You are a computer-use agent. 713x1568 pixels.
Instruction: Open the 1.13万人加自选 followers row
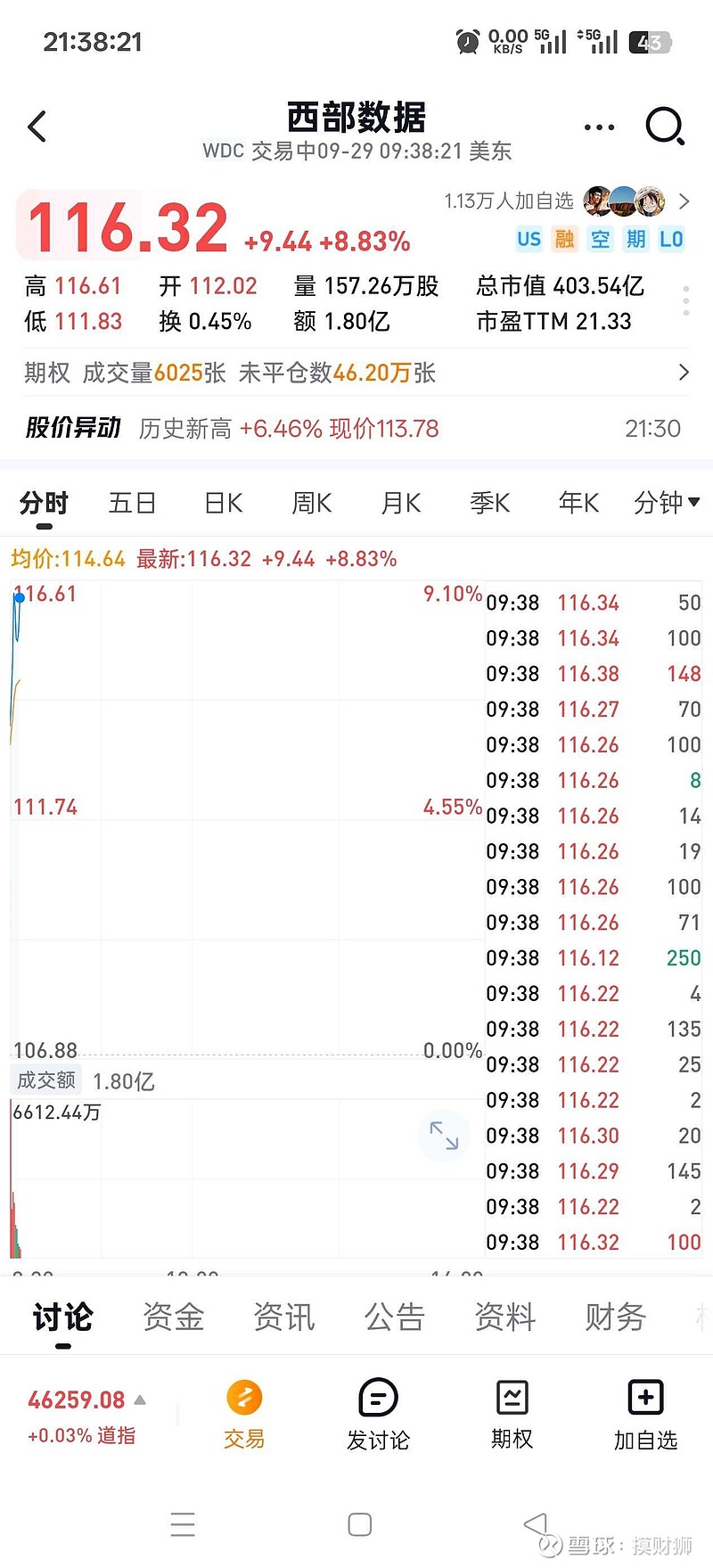click(x=567, y=201)
